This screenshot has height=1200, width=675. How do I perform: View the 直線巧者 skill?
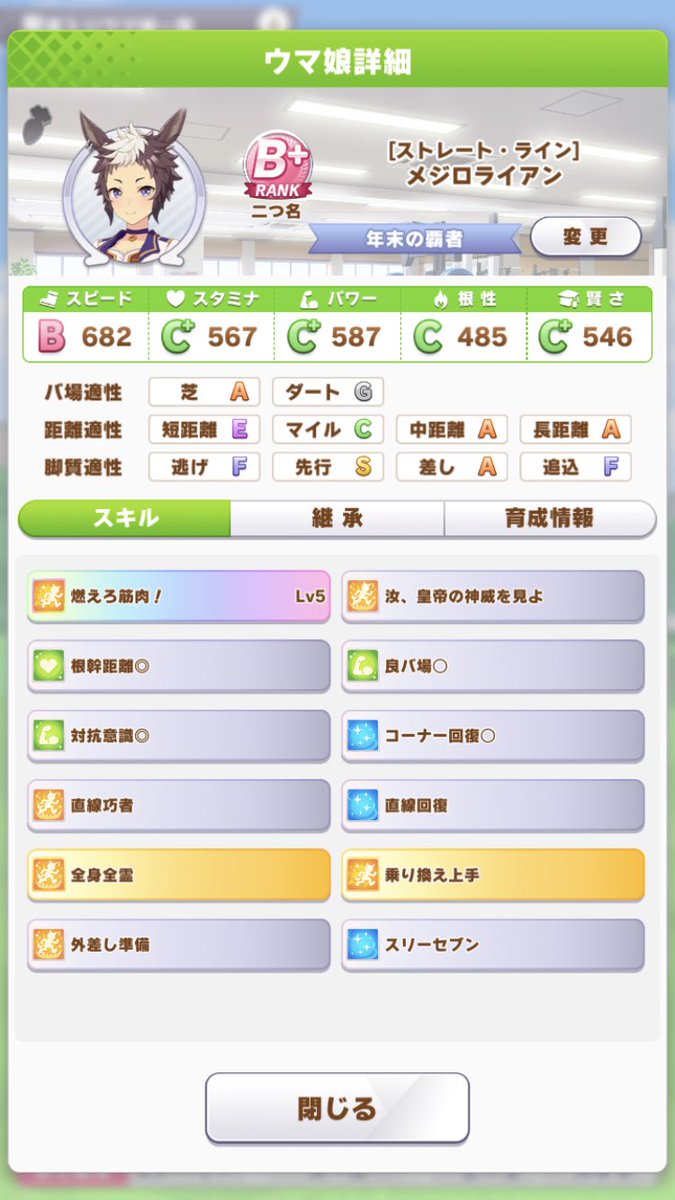178,805
